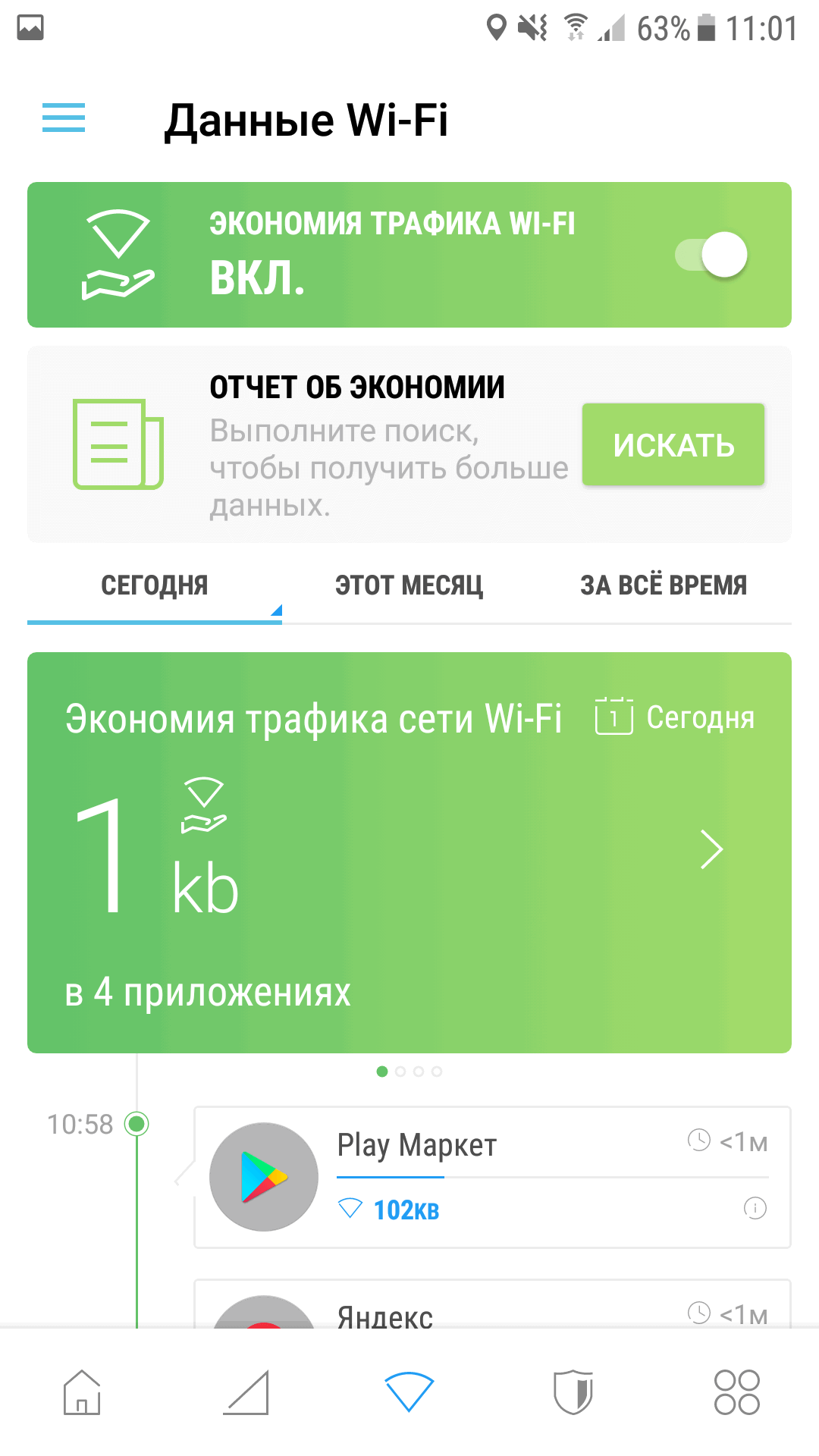Viewport: 819px width, 1456px height.
Task: Tap the ИСКАТЬ button
Action: click(673, 445)
